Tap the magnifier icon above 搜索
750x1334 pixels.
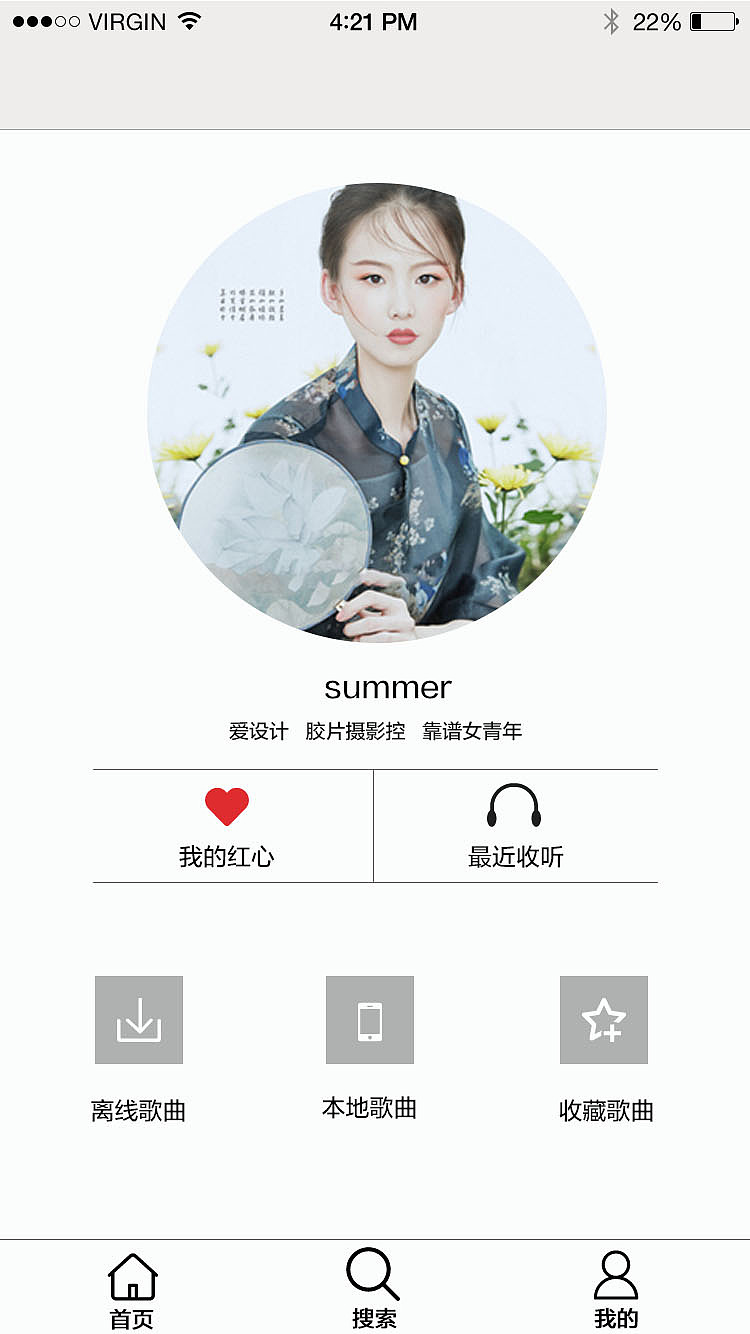pyautogui.click(x=371, y=1272)
